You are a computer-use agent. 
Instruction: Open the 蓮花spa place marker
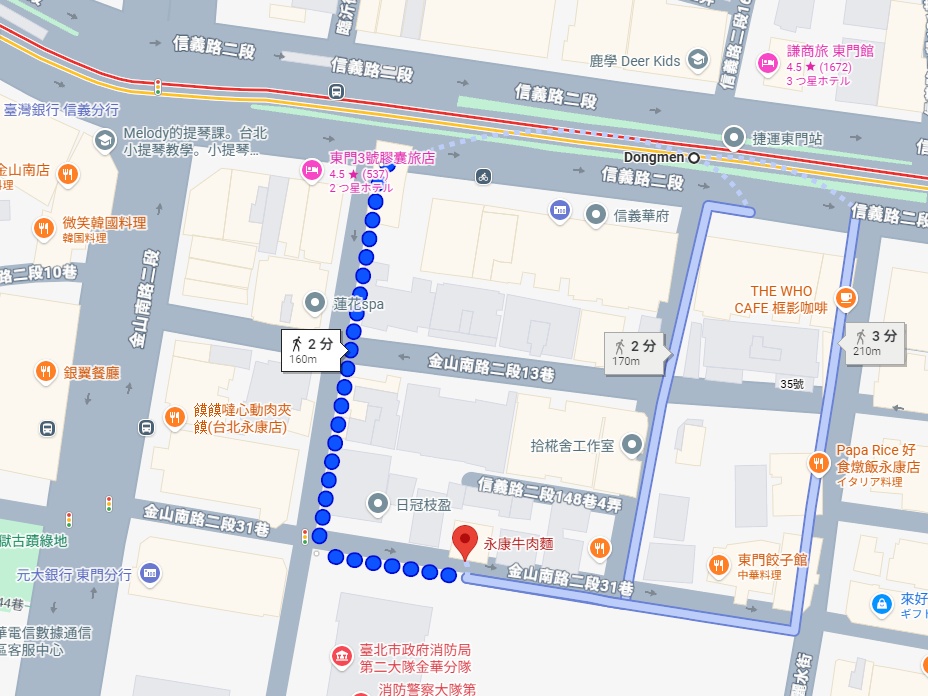pyautogui.click(x=315, y=301)
